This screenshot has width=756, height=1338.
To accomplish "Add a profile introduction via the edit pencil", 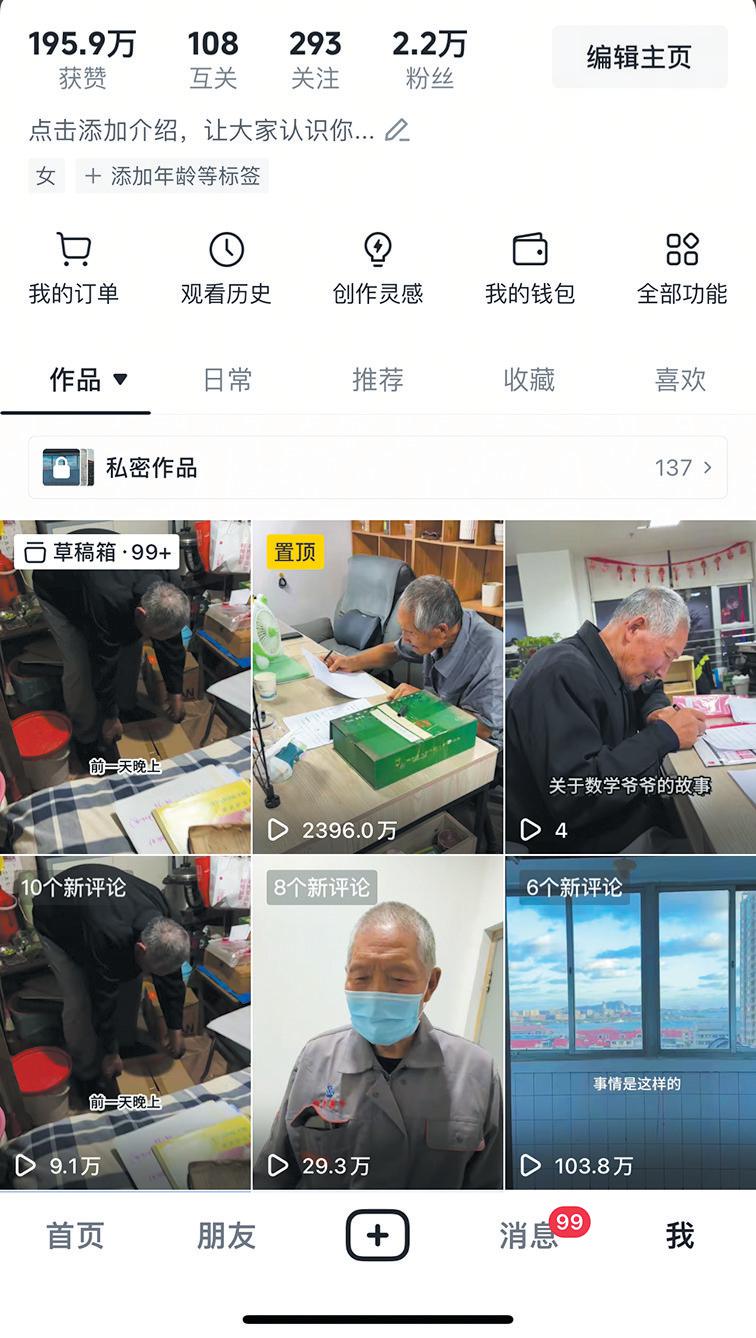I will click(397, 130).
